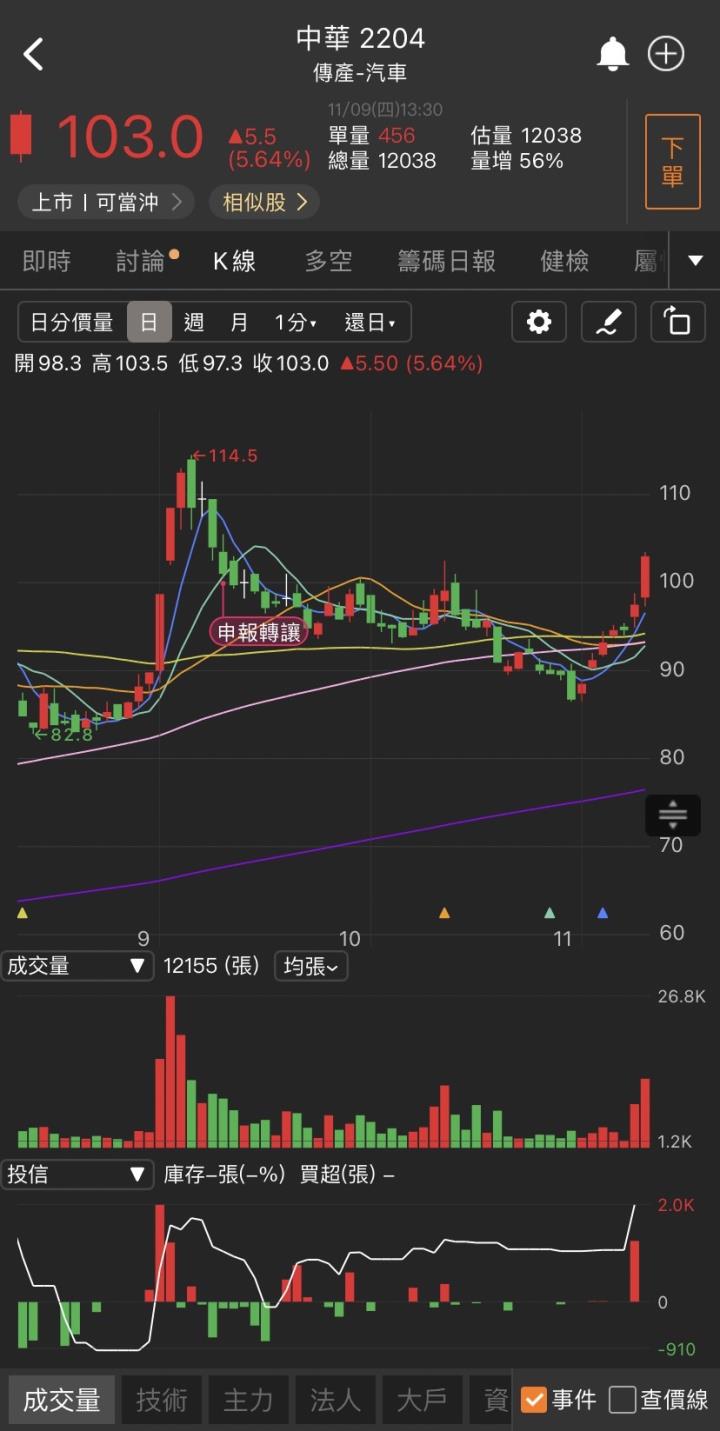Open the 均張 selector
720x1431 pixels.
click(310, 966)
